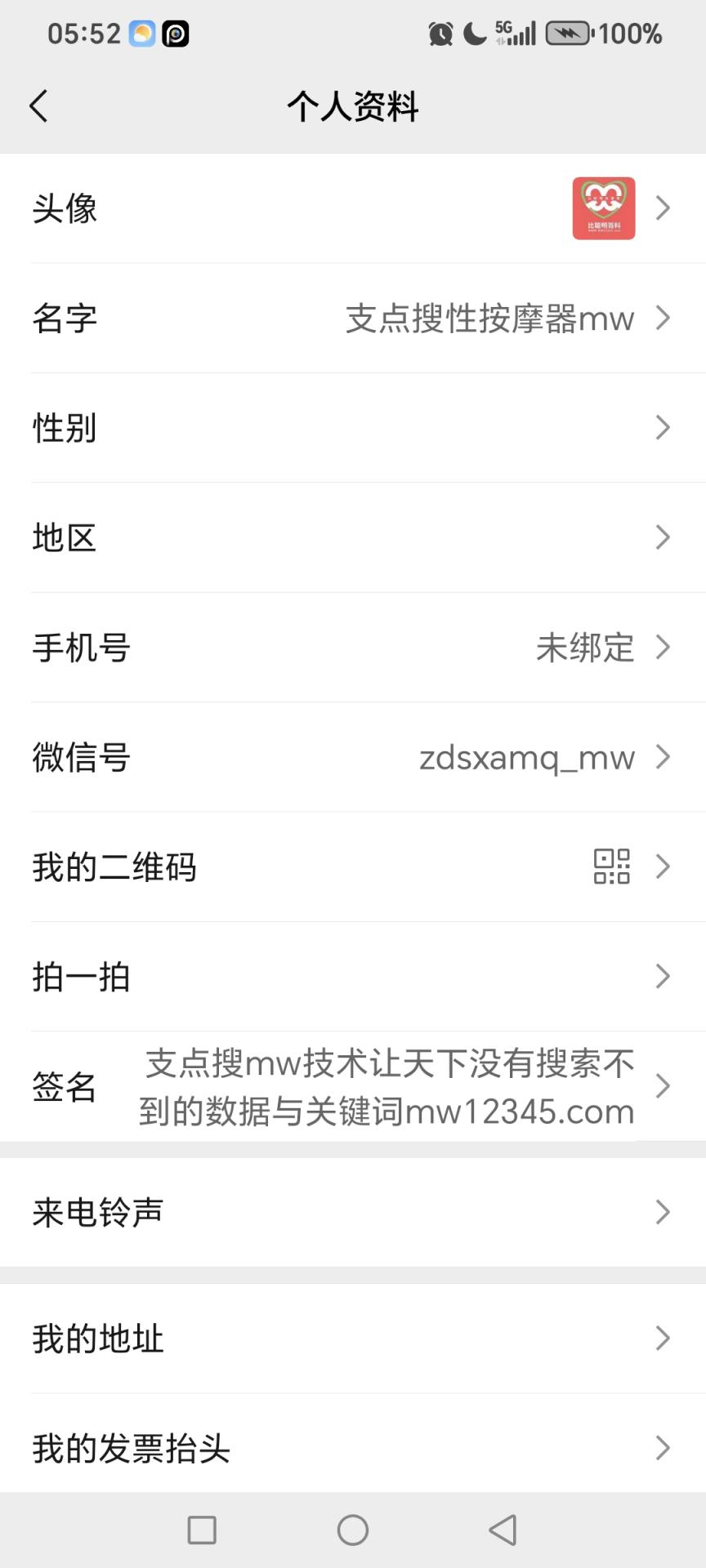Select the 地区 region row

353,537
